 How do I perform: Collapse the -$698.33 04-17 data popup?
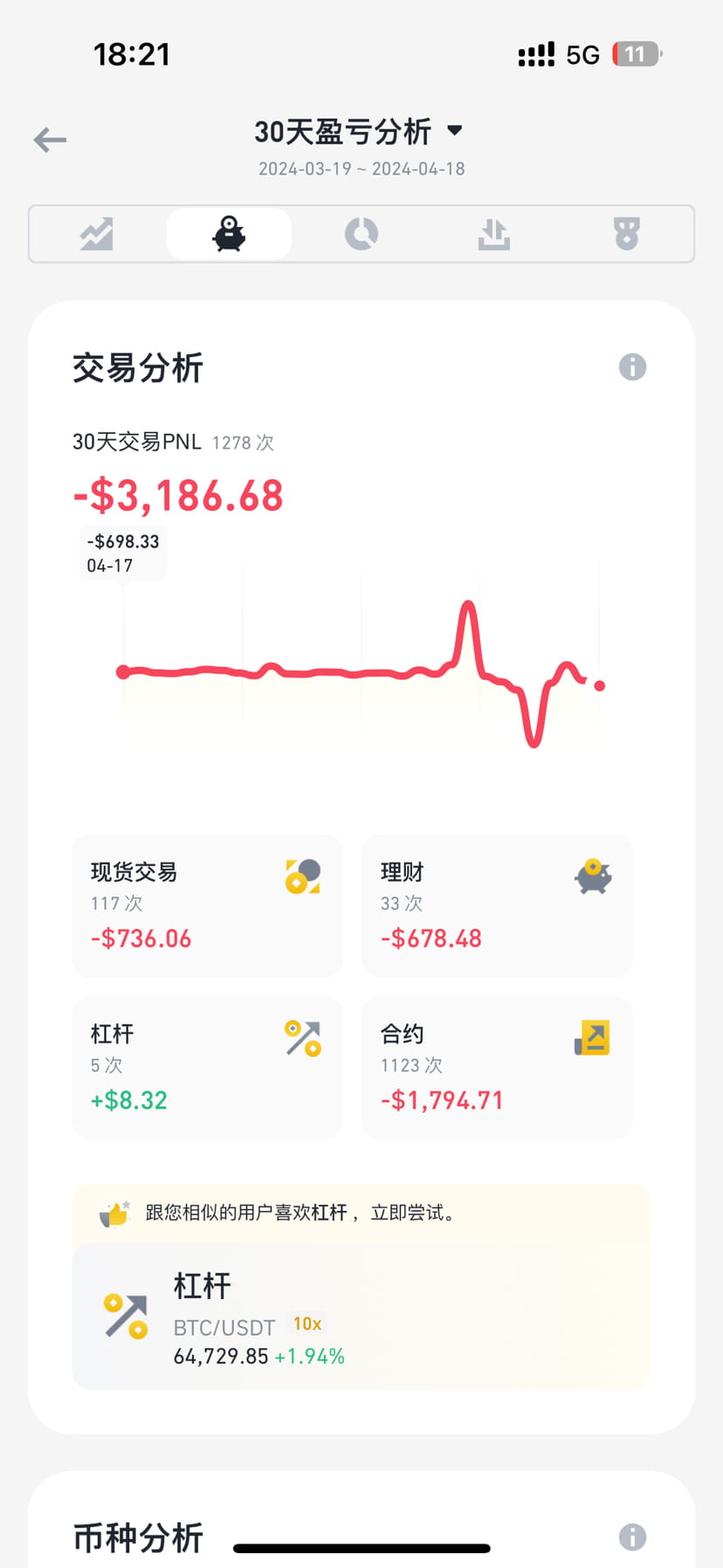(x=122, y=552)
